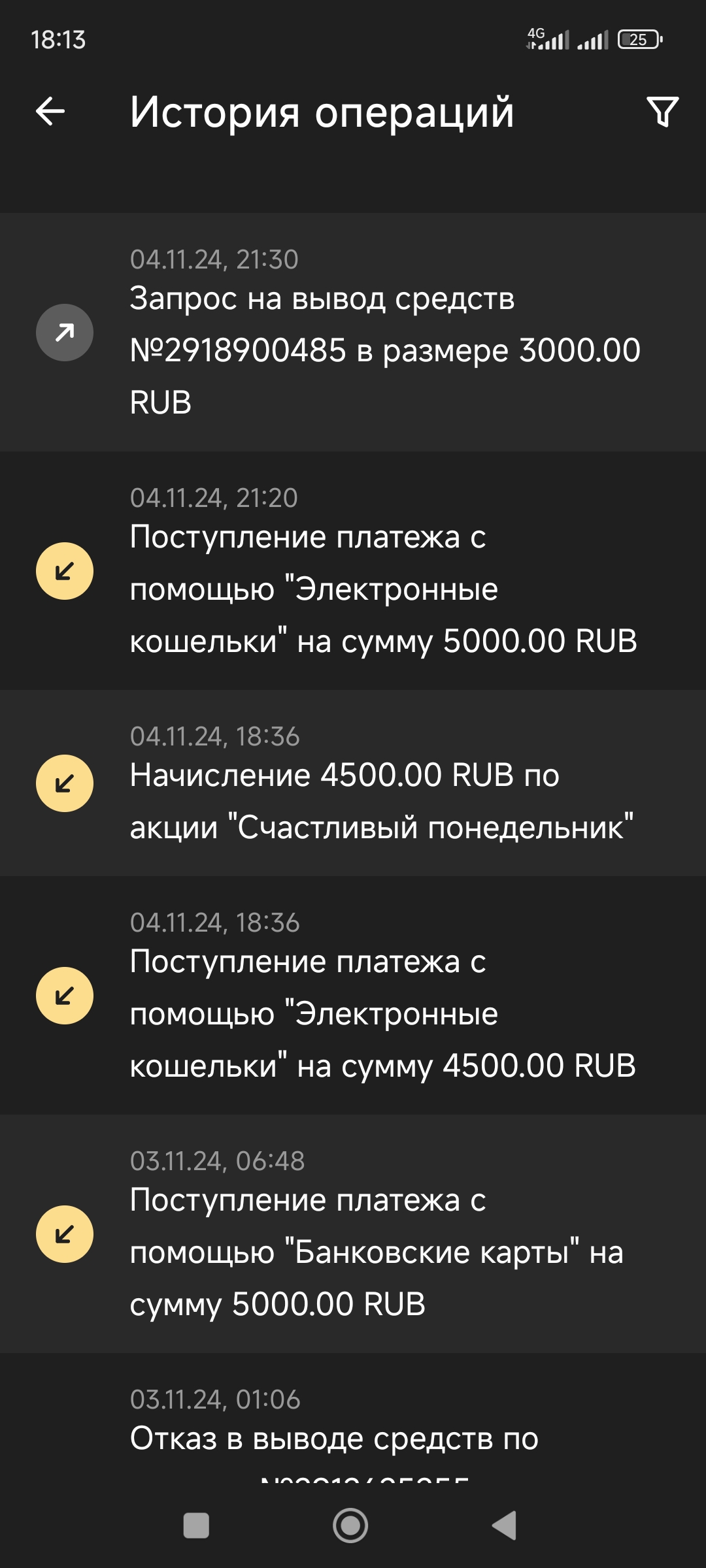Open withdrawal request №2918900485 entry
Screen dimensions: 706x1568
coord(353,332)
